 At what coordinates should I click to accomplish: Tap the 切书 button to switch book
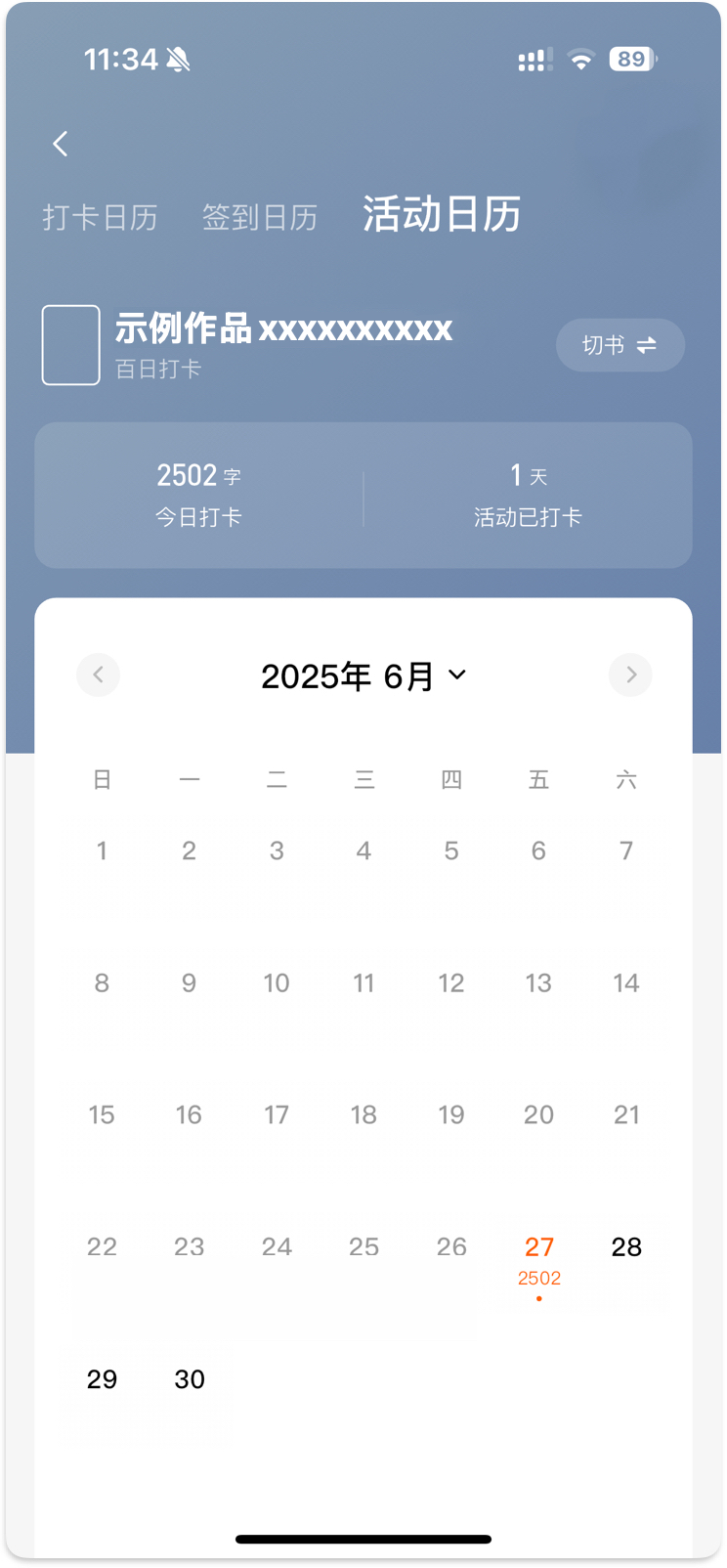620,345
